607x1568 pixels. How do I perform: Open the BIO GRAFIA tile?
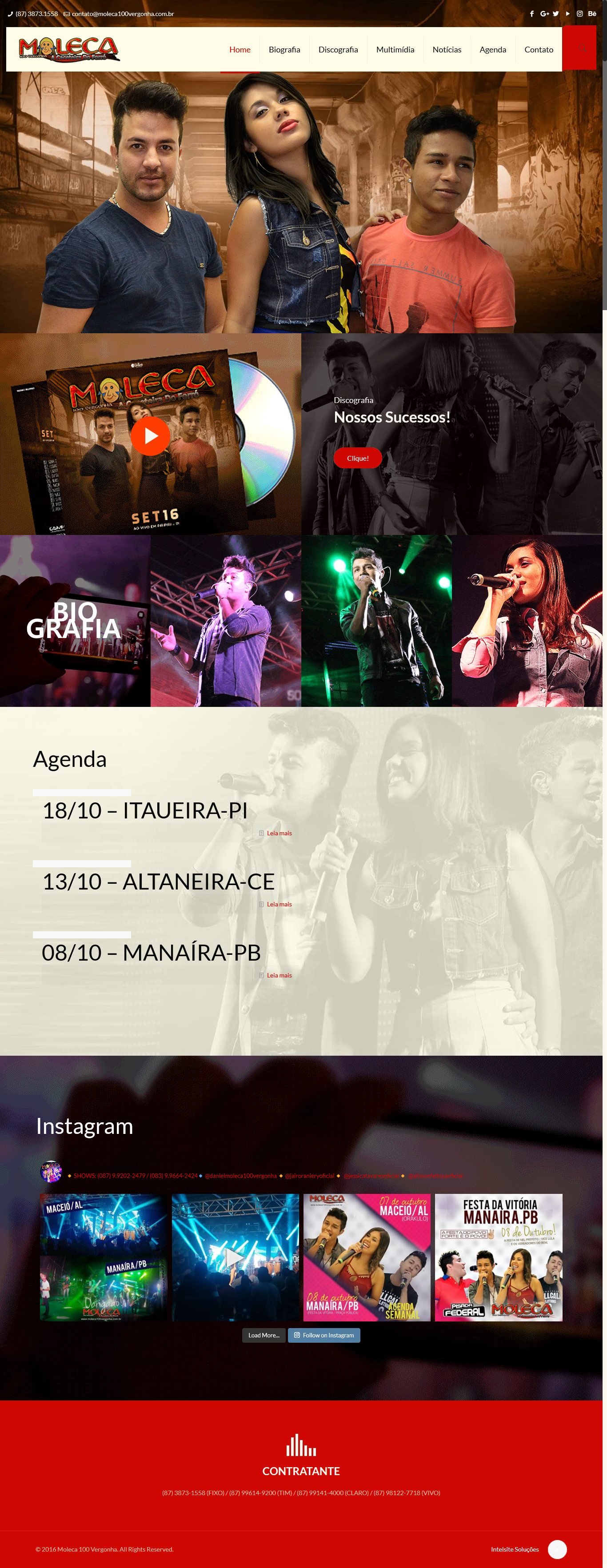tap(75, 621)
